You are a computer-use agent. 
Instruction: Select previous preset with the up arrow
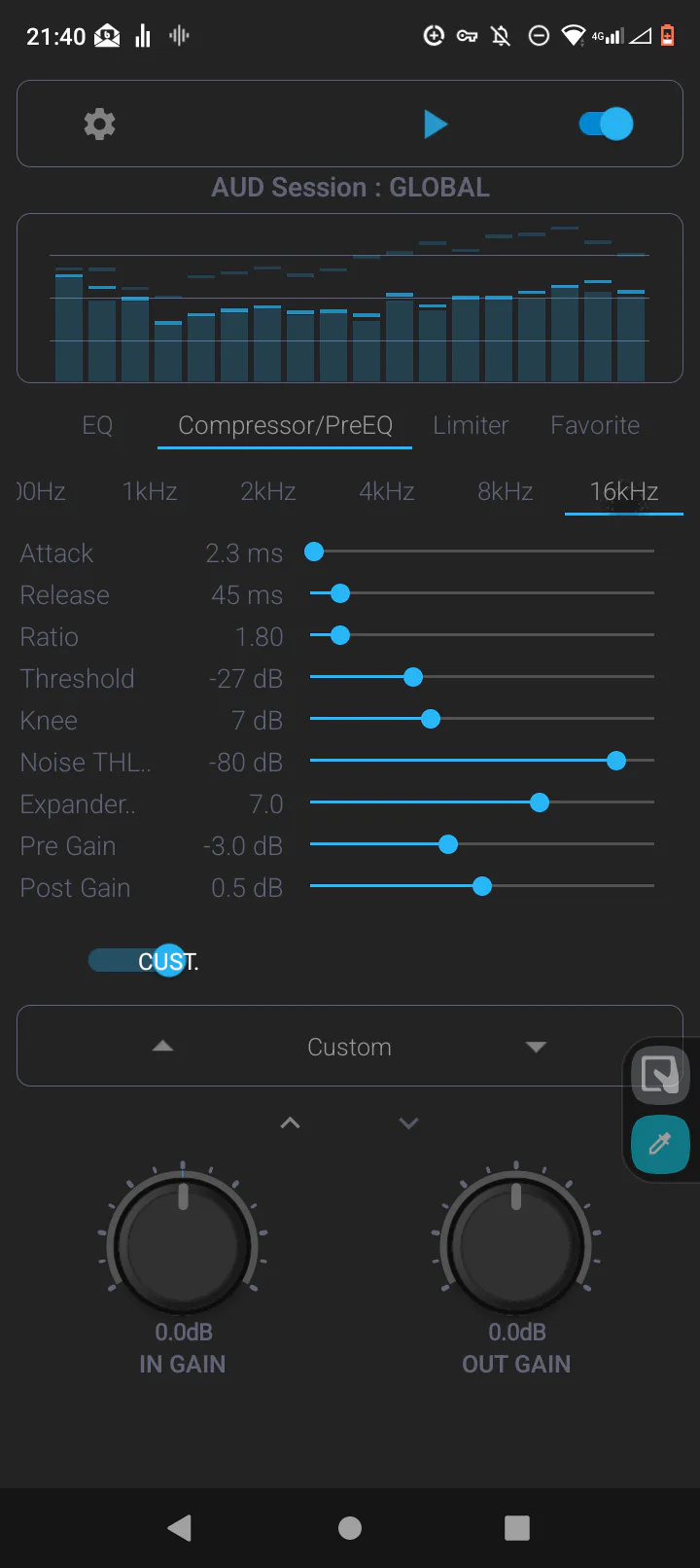tap(163, 1047)
